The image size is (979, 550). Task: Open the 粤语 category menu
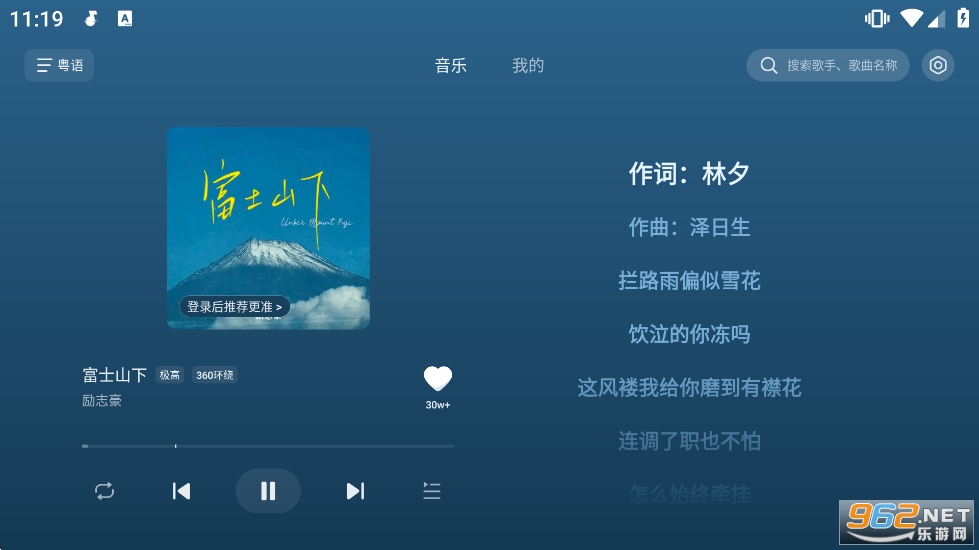tap(60, 65)
